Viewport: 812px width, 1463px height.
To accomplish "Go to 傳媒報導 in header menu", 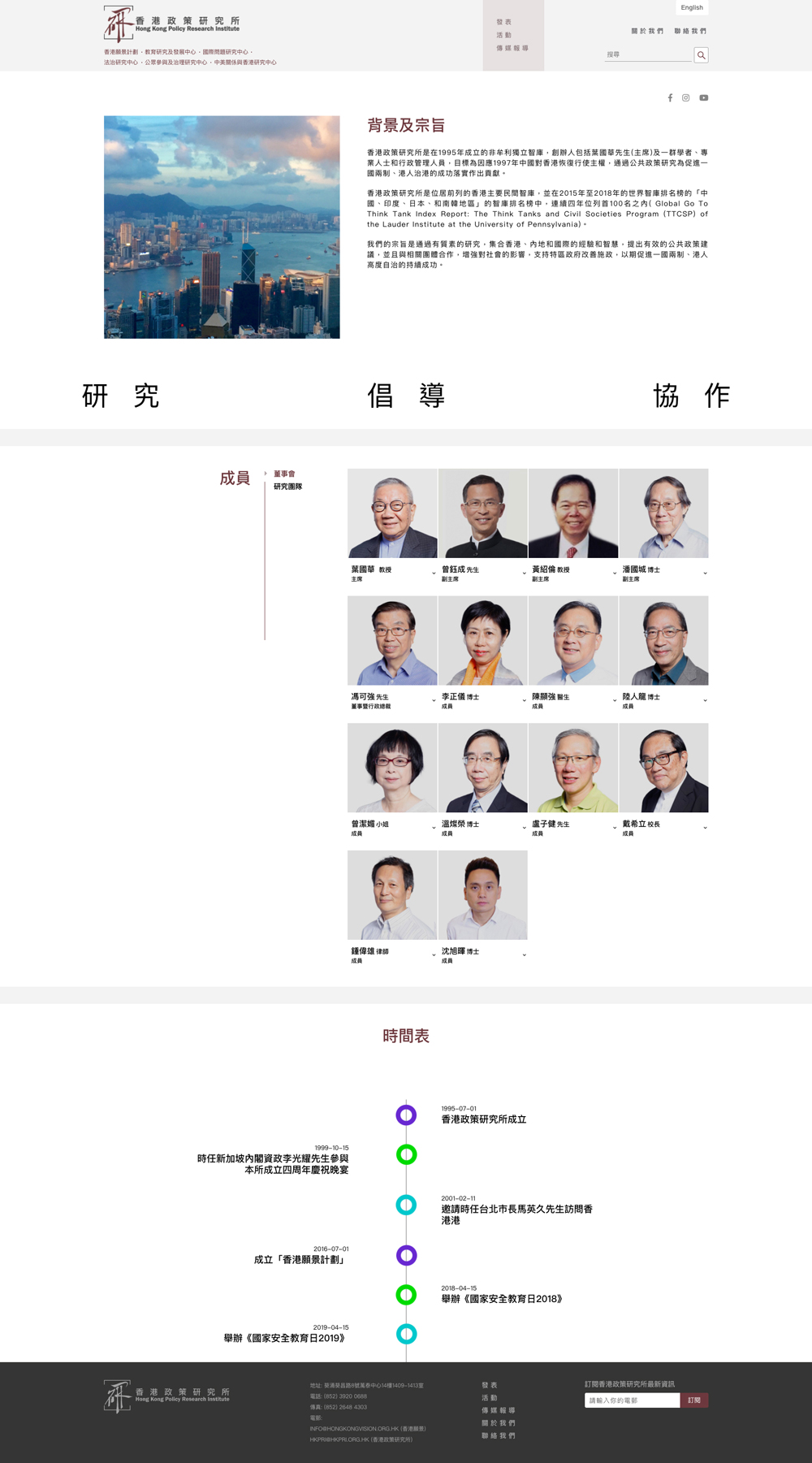I will point(512,49).
